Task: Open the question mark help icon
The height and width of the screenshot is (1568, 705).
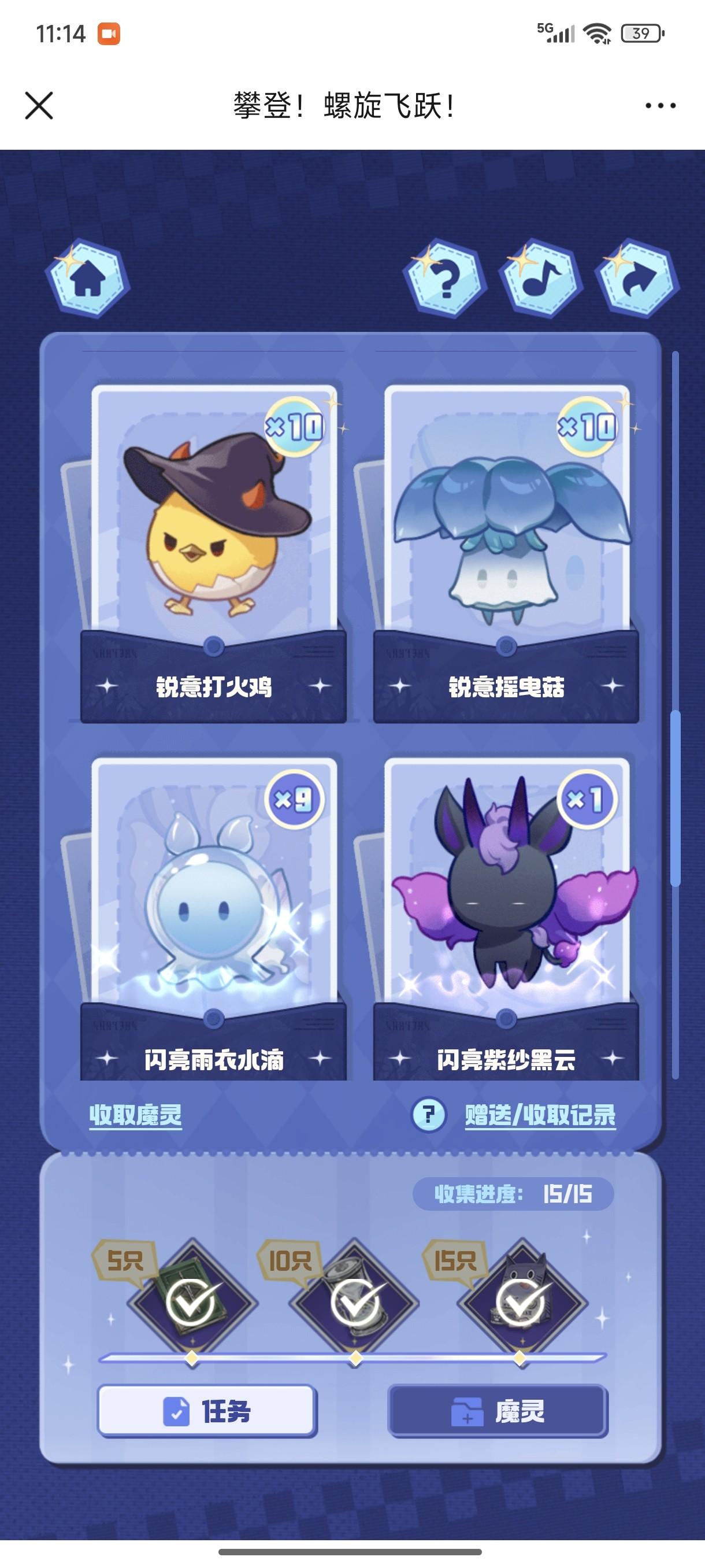Action: point(446,279)
